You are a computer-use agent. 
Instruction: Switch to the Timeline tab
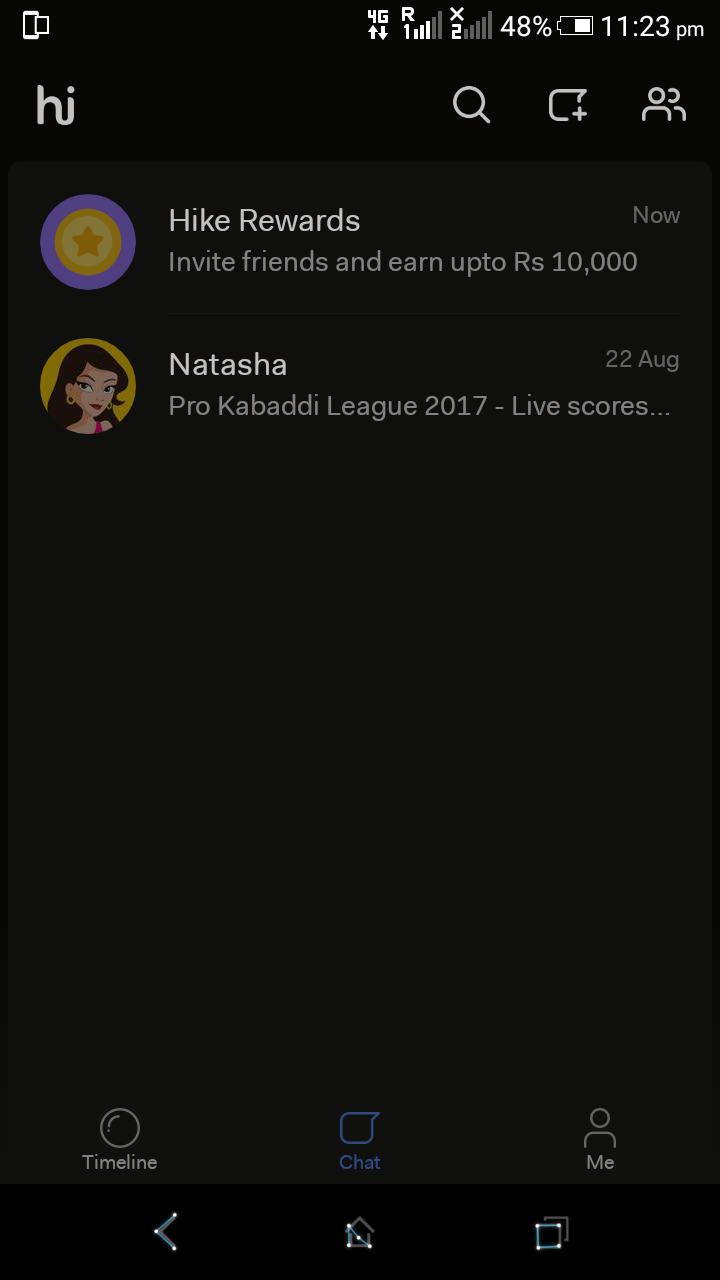point(120,1140)
